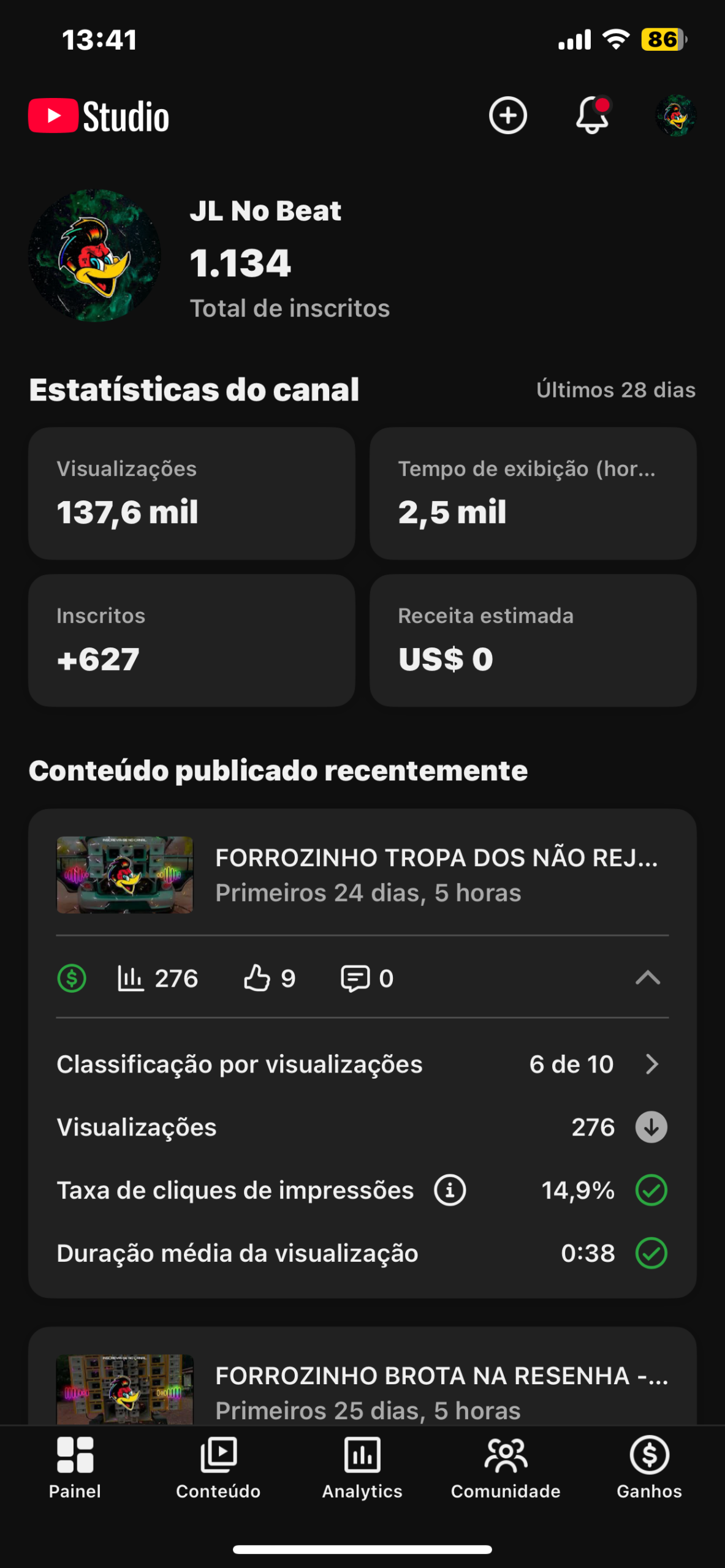Open the Inscritos +627 card
This screenshot has width=725, height=1568.
click(191, 640)
